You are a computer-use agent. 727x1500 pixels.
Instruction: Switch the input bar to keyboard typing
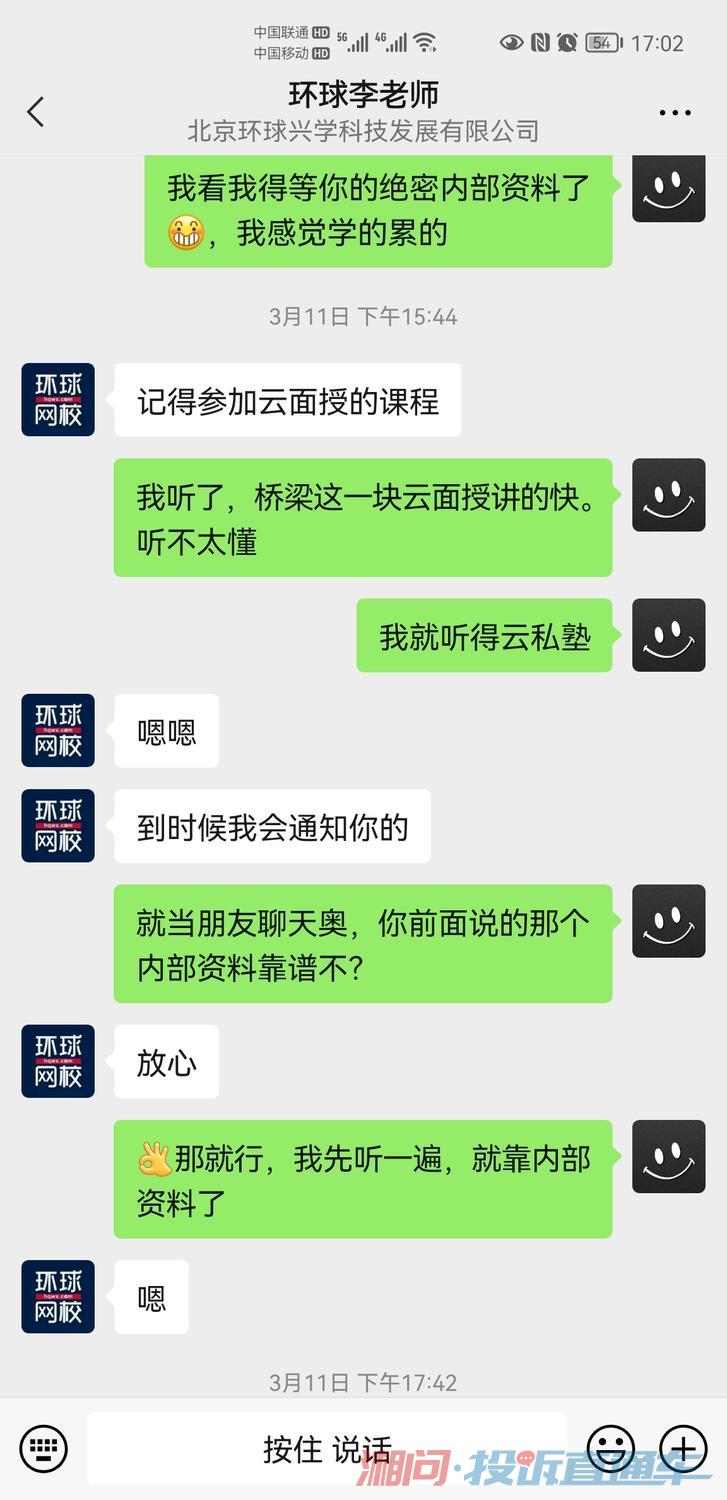click(44, 1447)
